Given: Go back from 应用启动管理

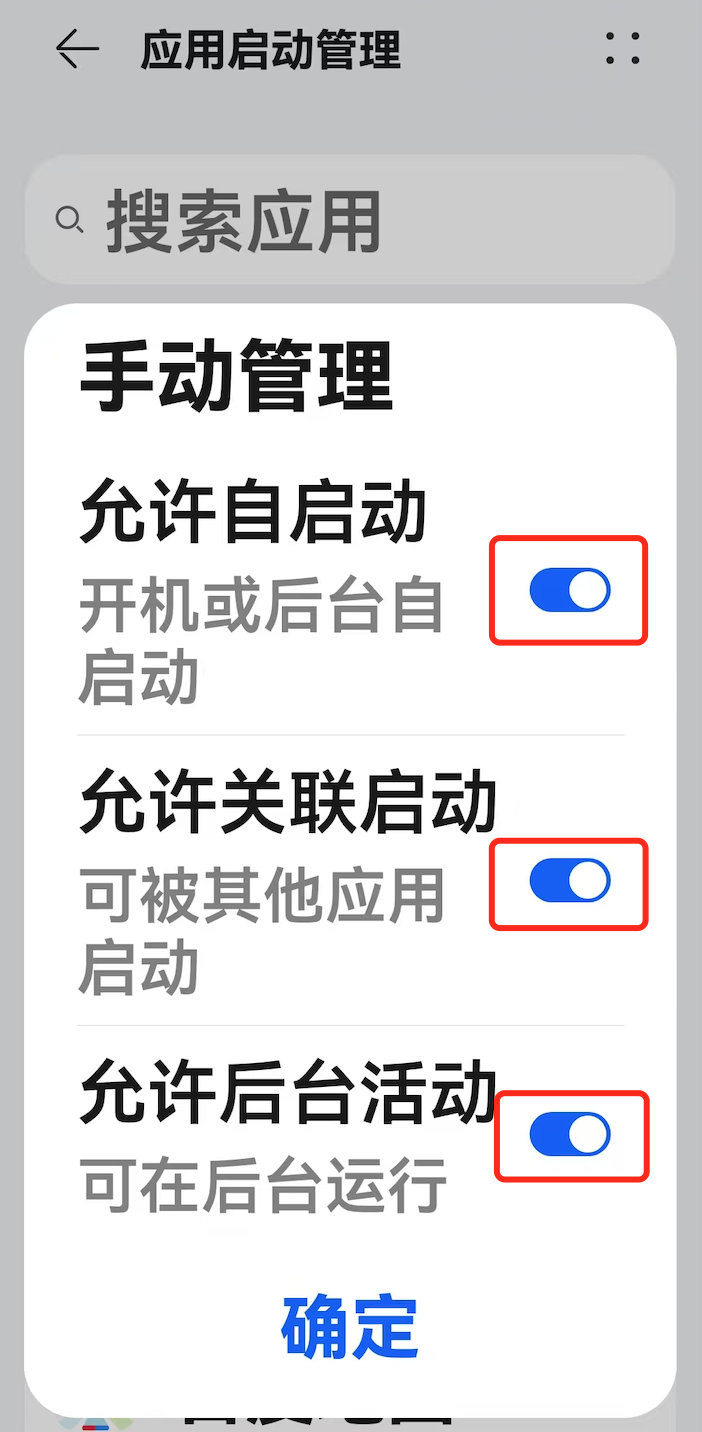Looking at the screenshot, I should 77,50.
